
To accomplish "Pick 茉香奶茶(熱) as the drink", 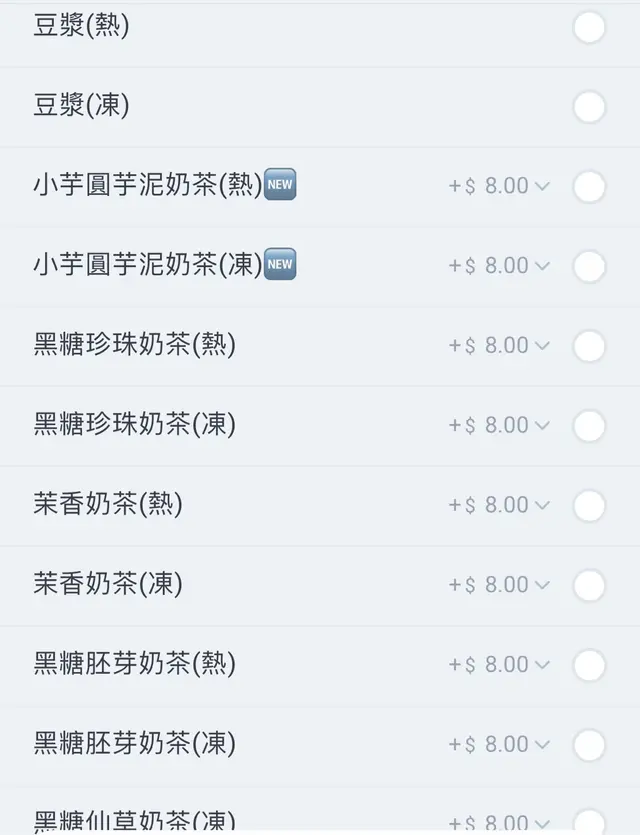I will tap(589, 505).
